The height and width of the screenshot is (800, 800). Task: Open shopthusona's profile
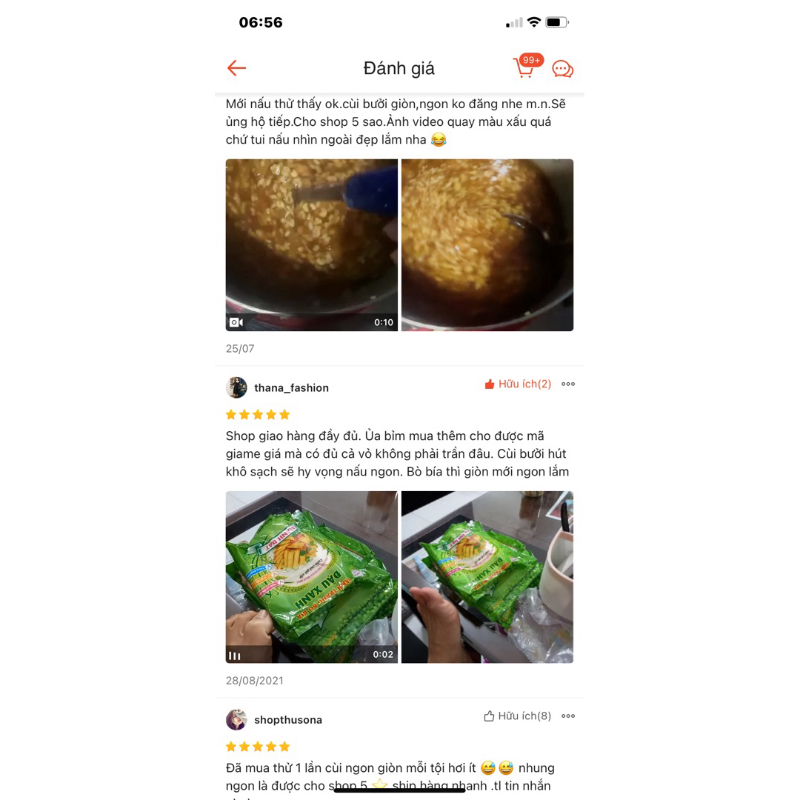click(287, 720)
